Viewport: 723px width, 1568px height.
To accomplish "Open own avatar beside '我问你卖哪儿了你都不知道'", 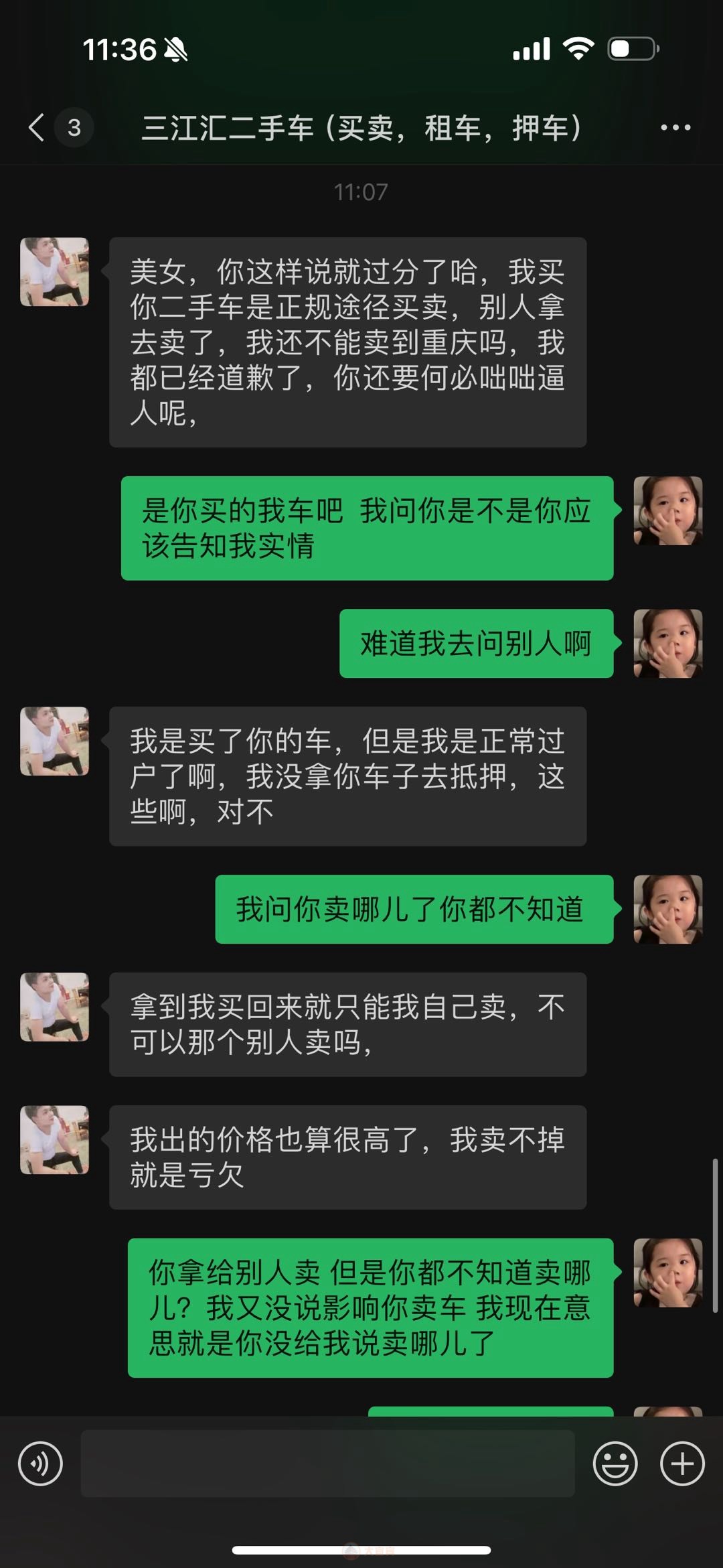I will 667,909.
